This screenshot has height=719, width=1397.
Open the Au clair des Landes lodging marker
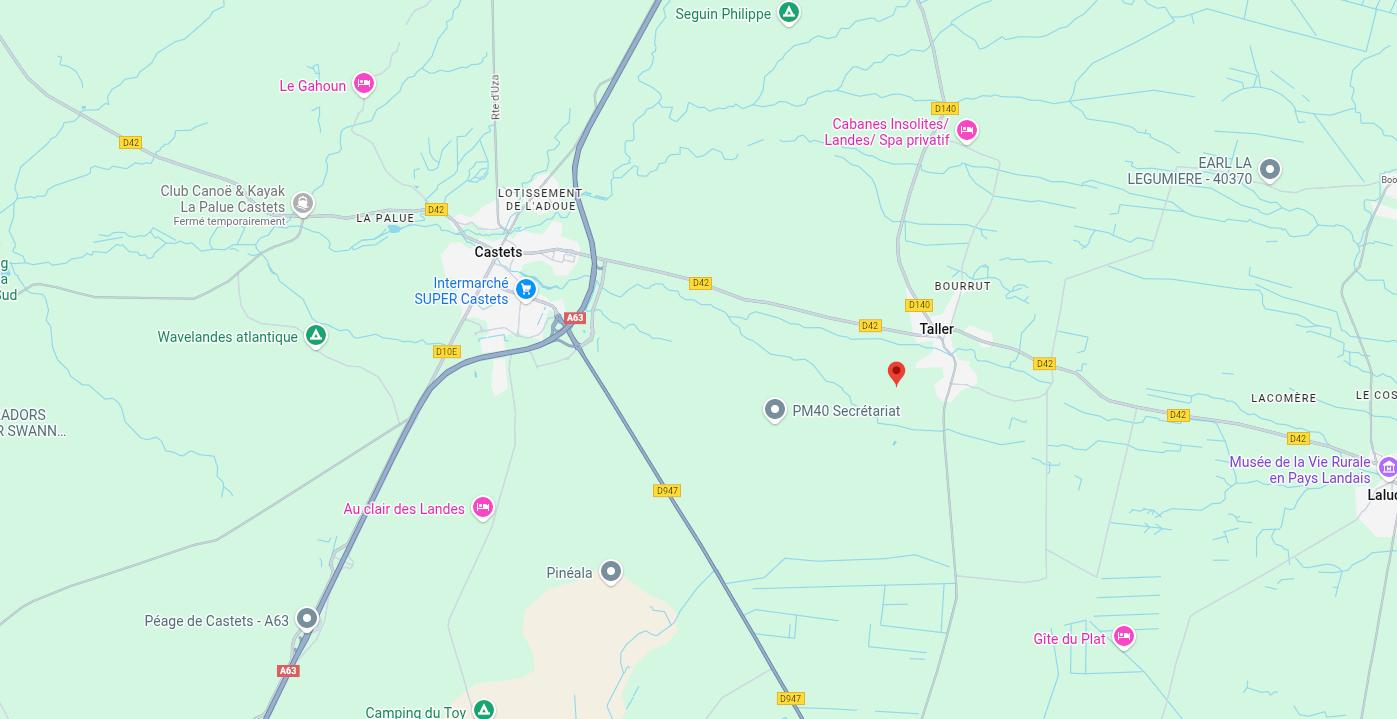pos(483,507)
